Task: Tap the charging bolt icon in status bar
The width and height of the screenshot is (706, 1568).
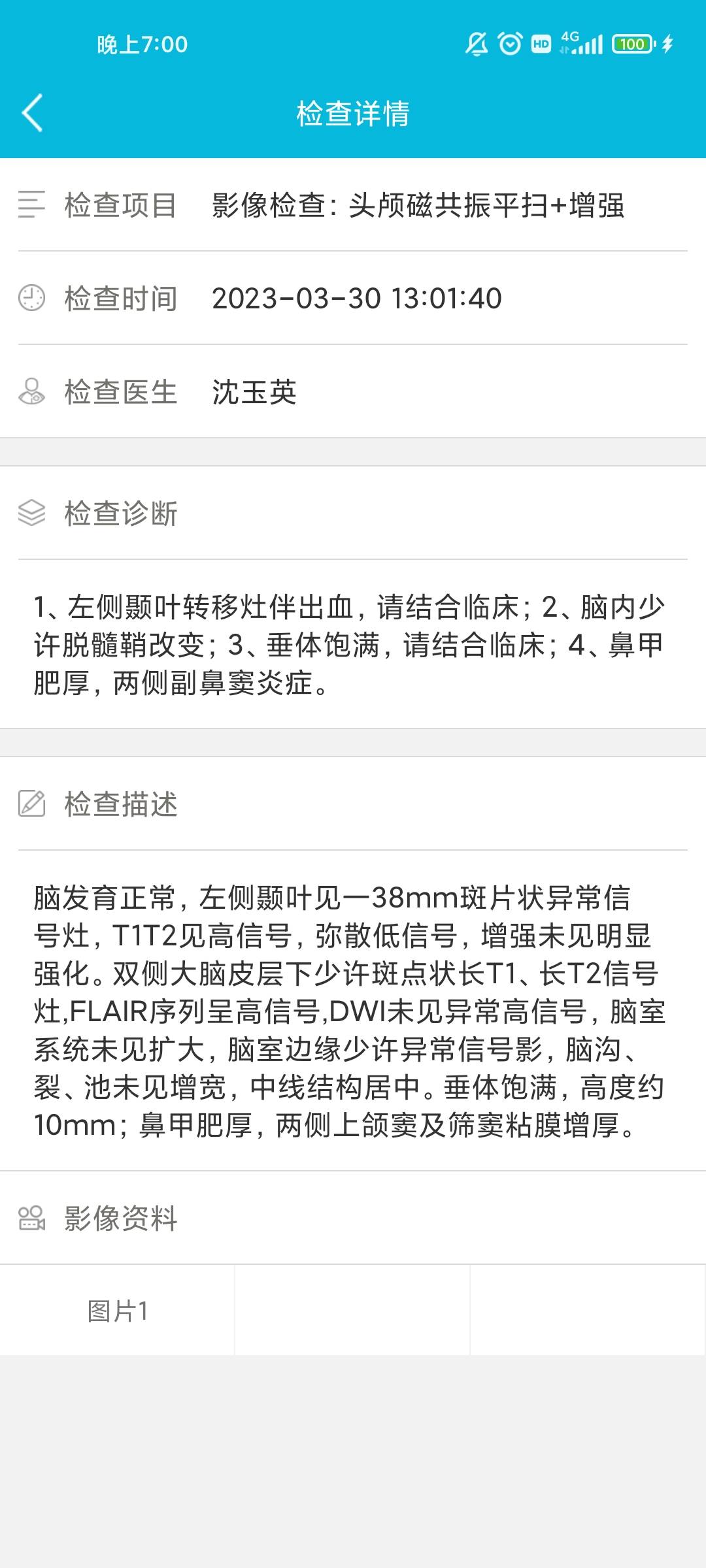Action: [x=668, y=42]
